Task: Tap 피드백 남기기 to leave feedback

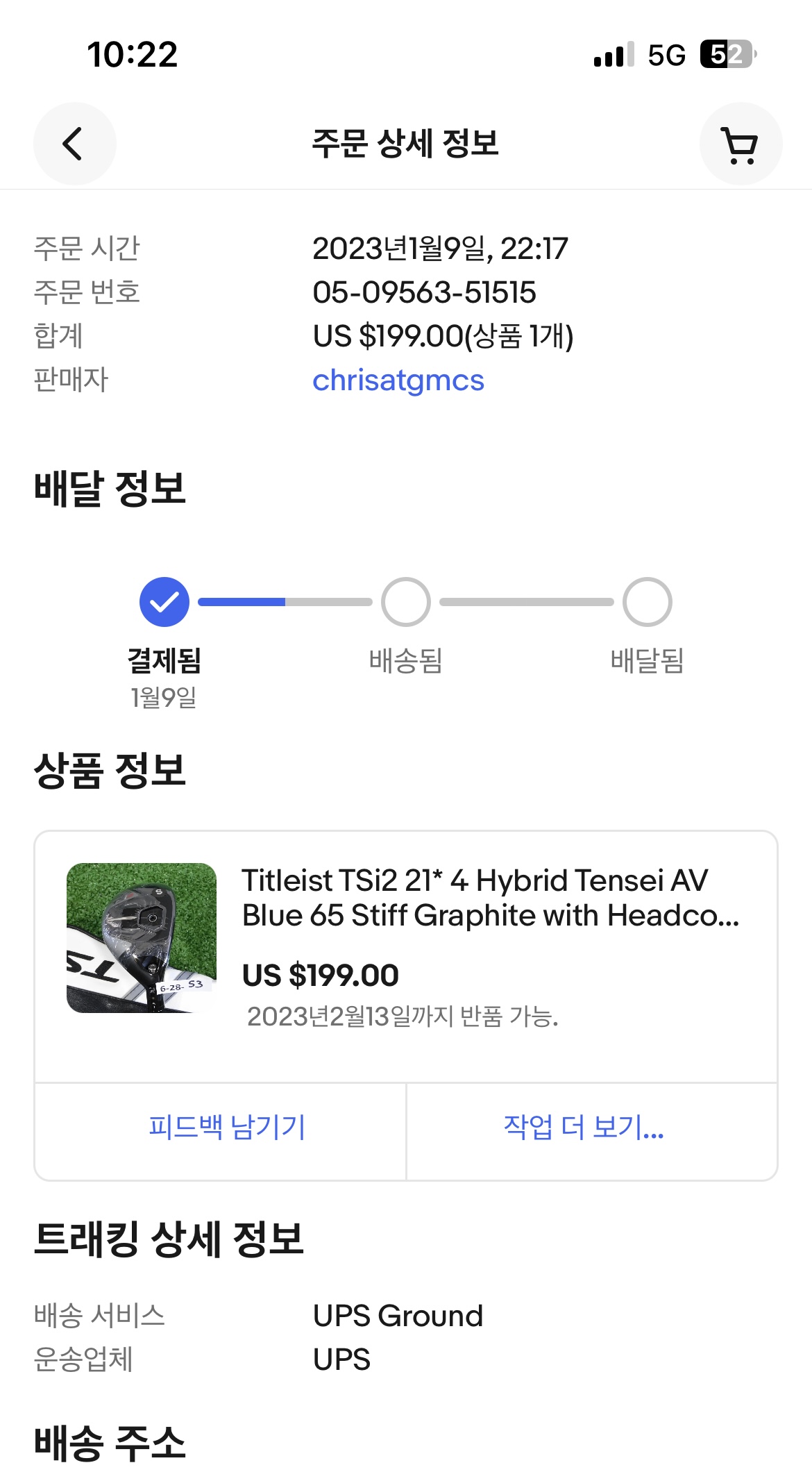Action: 227,1128
